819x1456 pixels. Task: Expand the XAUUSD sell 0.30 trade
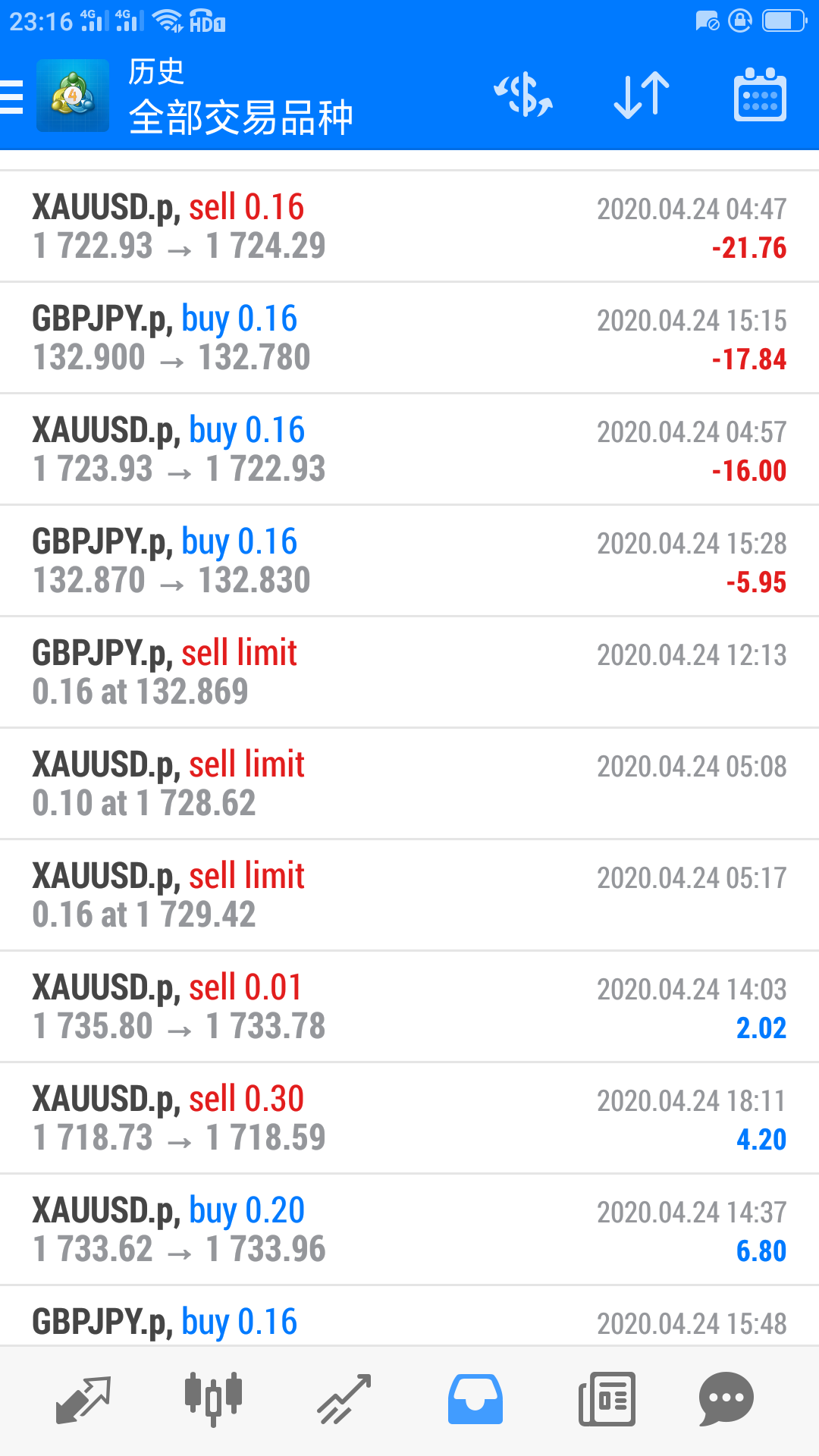point(409,1119)
